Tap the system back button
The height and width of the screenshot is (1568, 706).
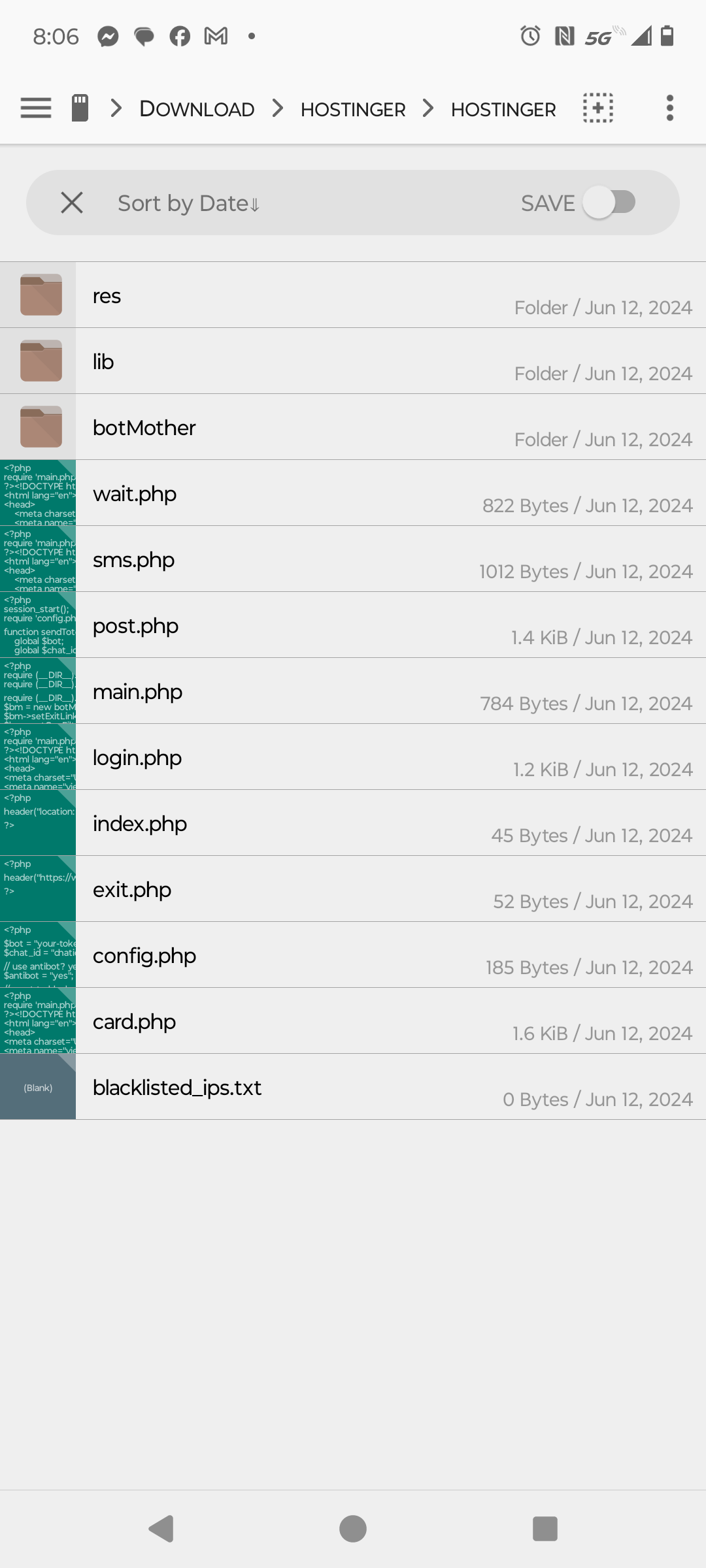click(x=161, y=1528)
